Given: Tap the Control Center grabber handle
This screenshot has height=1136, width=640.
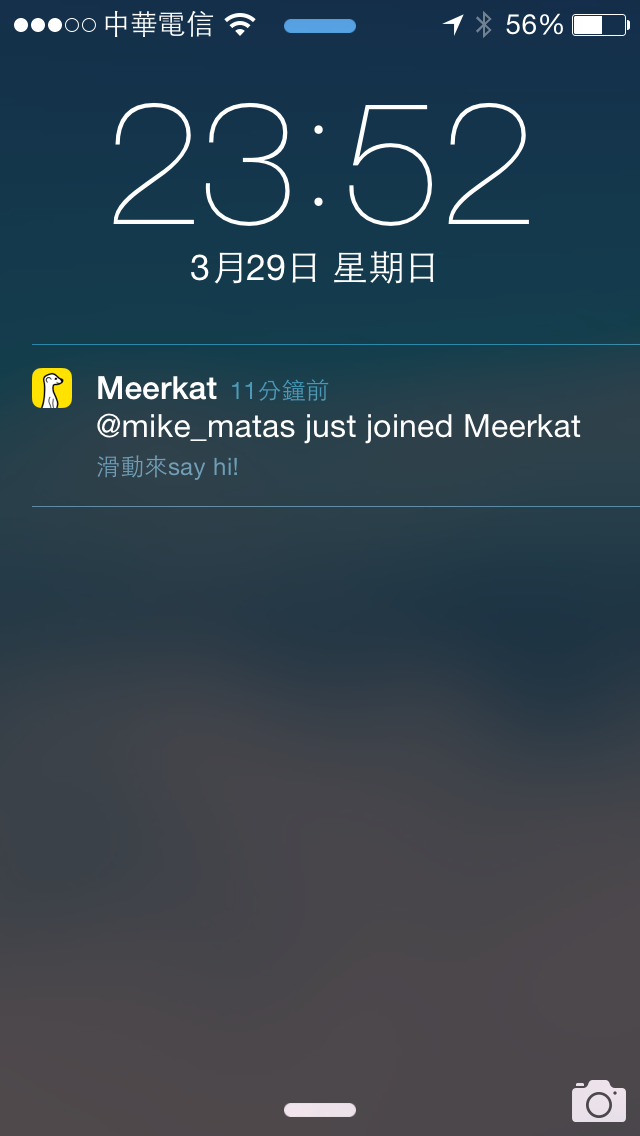Looking at the screenshot, I should point(320,1109).
